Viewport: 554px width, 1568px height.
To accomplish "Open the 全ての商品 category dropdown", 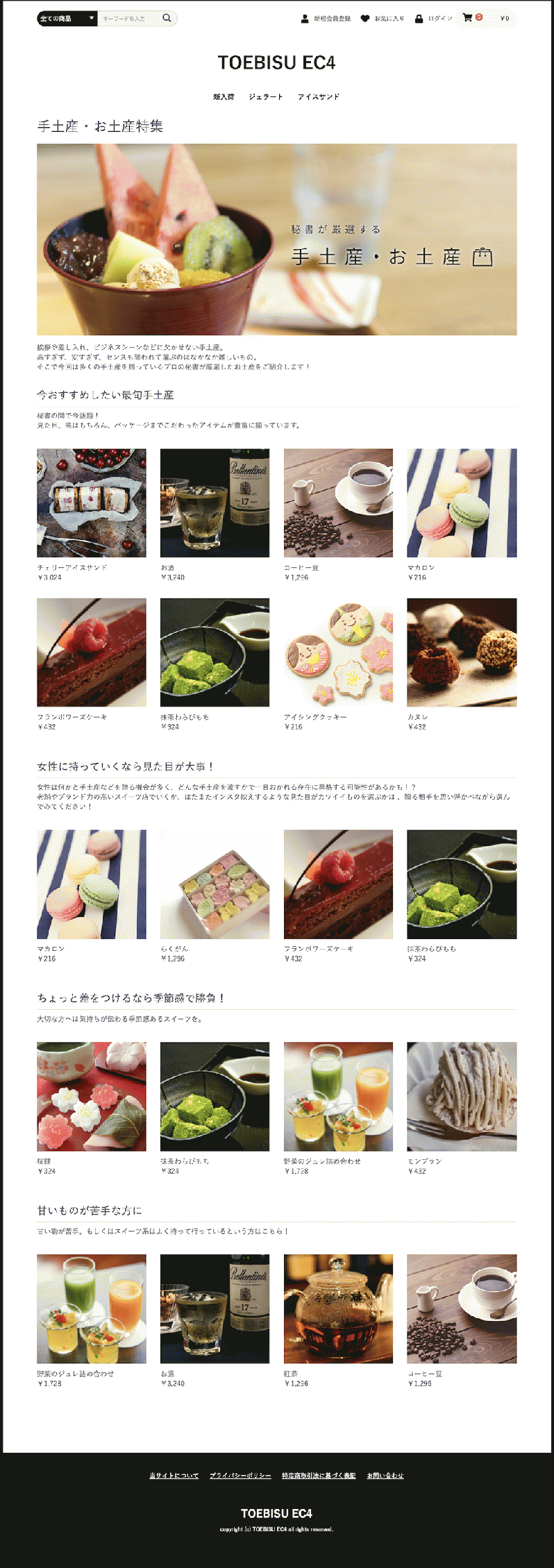I will (67, 19).
